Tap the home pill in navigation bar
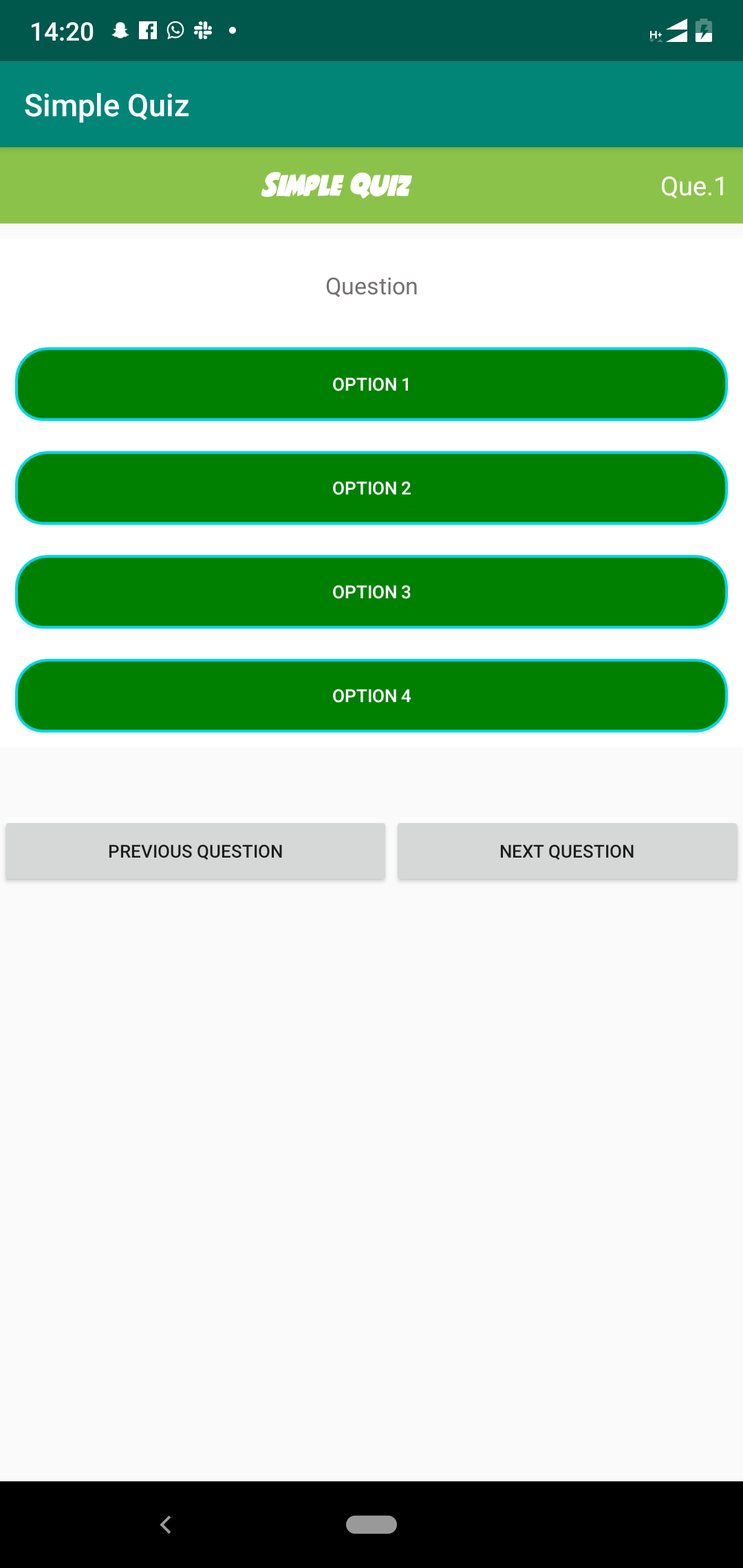The width and height of the screenshot is (743, 1568). click(x=371, y=1525)
